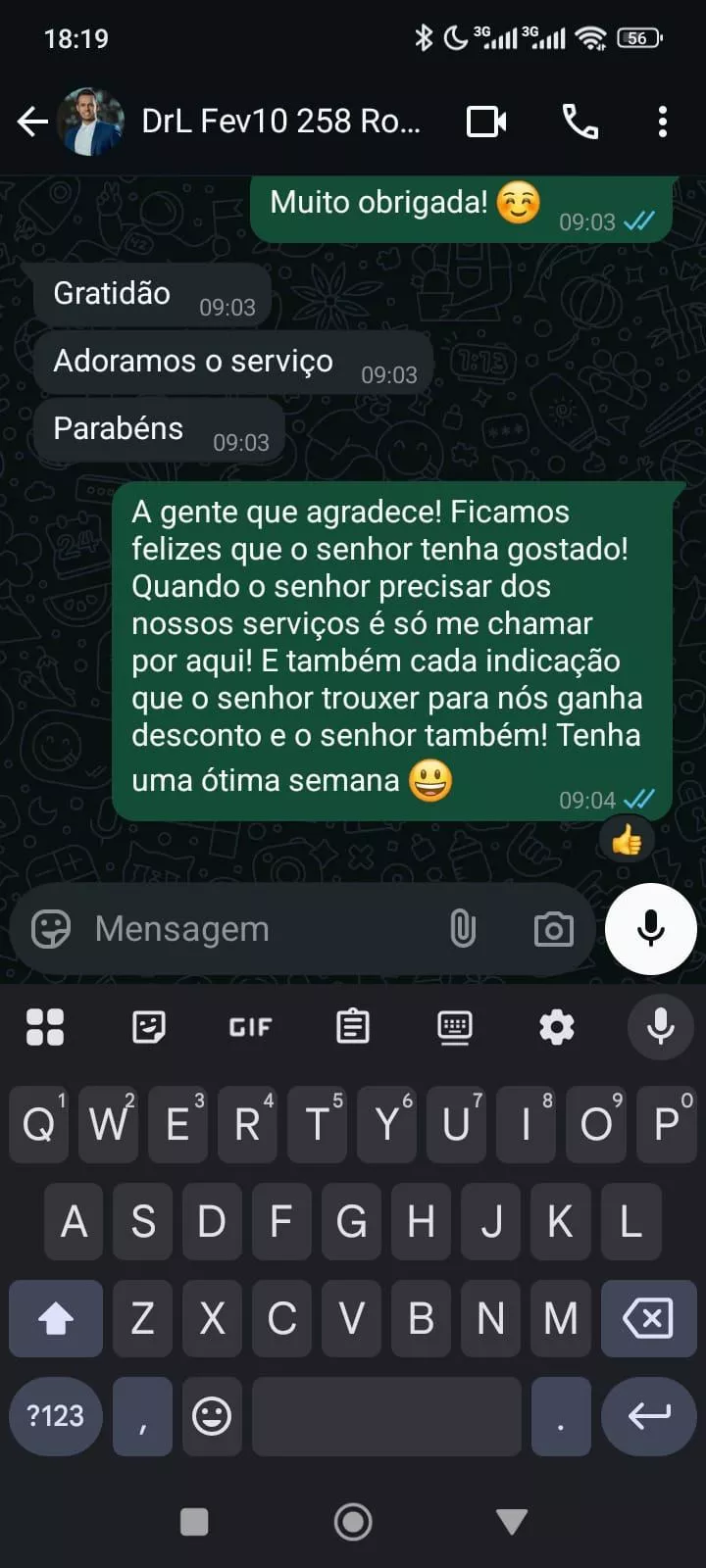
Task: Tap the backspace key
Action: 648,1318
